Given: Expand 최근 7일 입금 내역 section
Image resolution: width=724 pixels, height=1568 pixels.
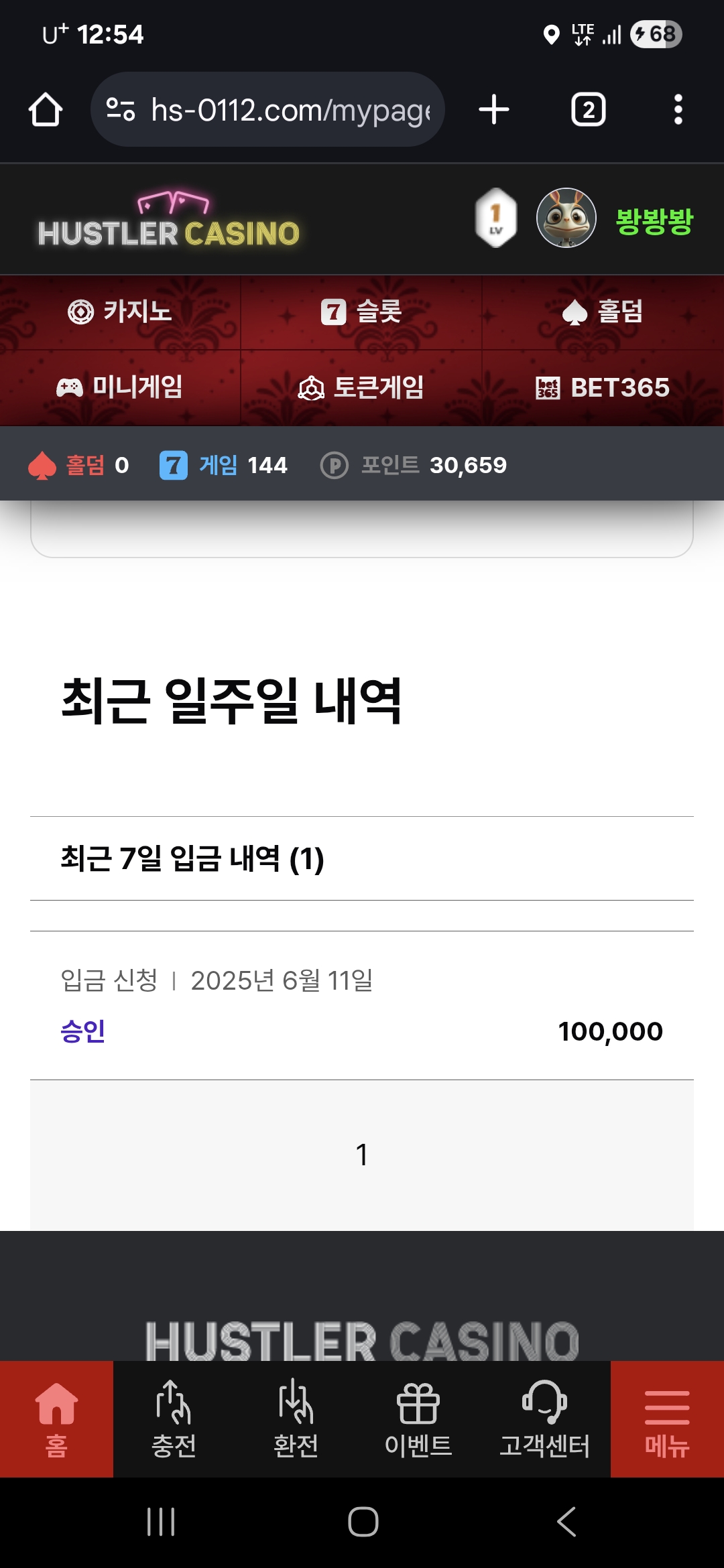Looking at the screenshot, I should (362, 858).
